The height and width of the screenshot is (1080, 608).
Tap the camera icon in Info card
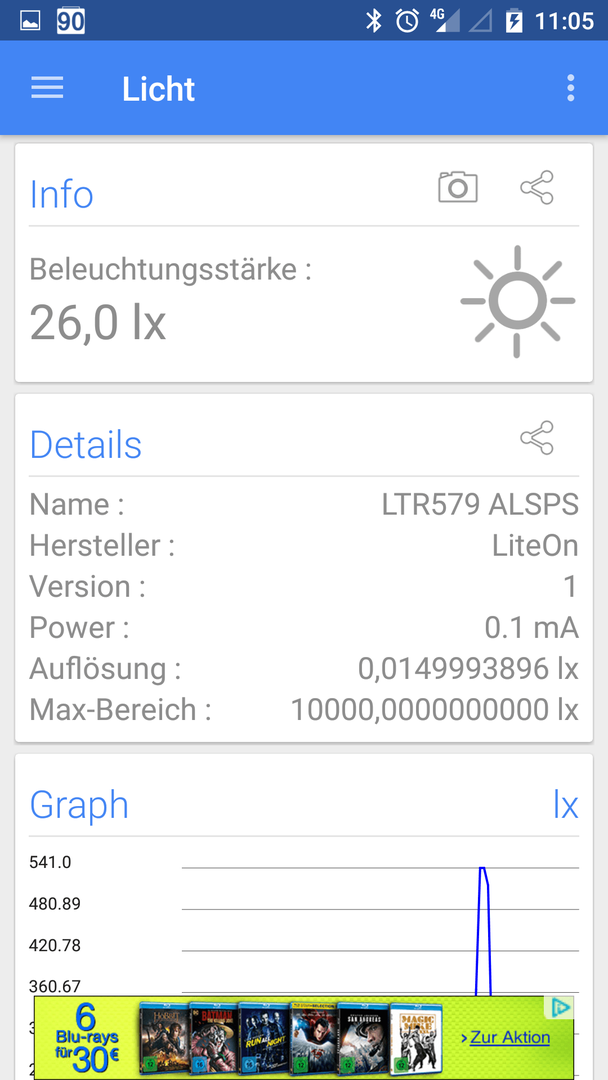click(x=458, y=187)
